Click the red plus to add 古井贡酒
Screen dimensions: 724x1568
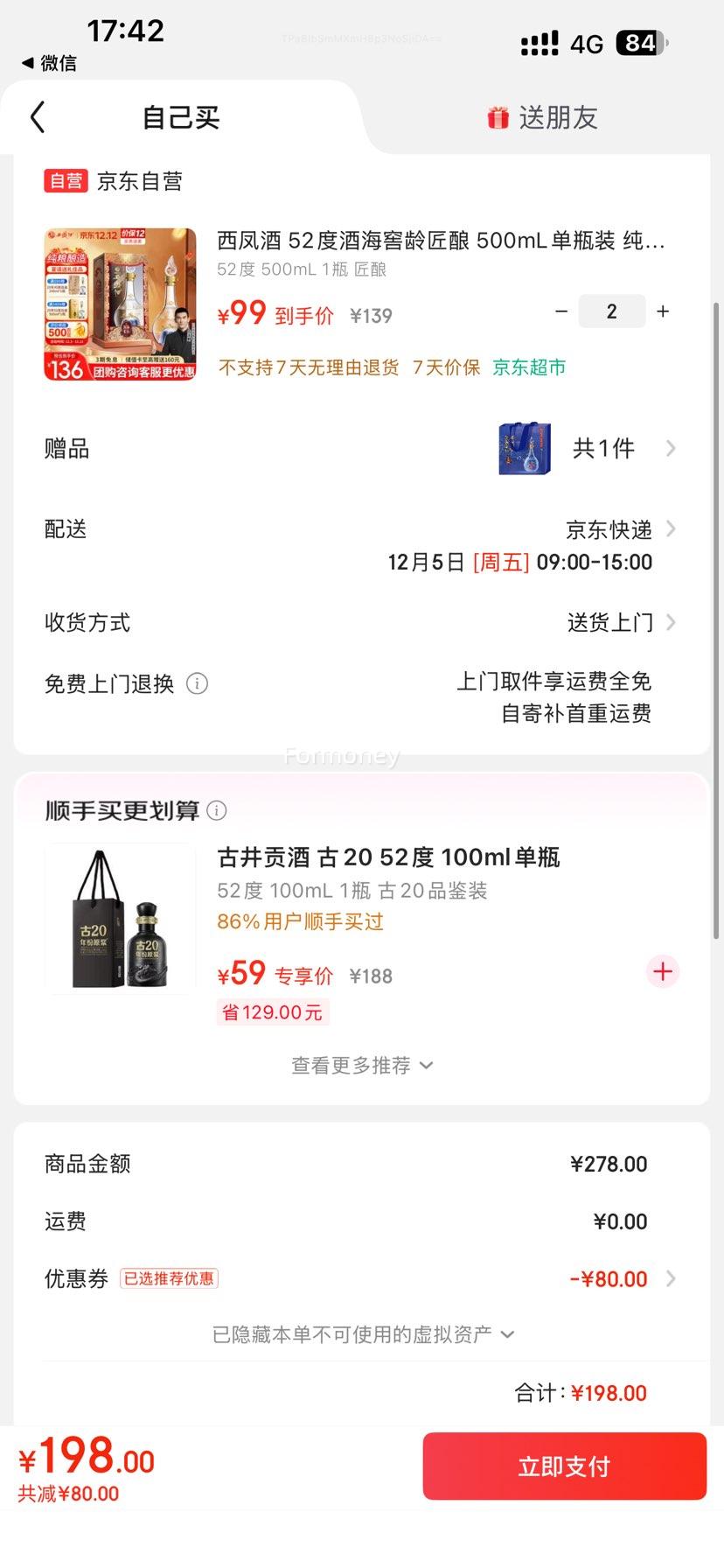[x=662, y=971]
